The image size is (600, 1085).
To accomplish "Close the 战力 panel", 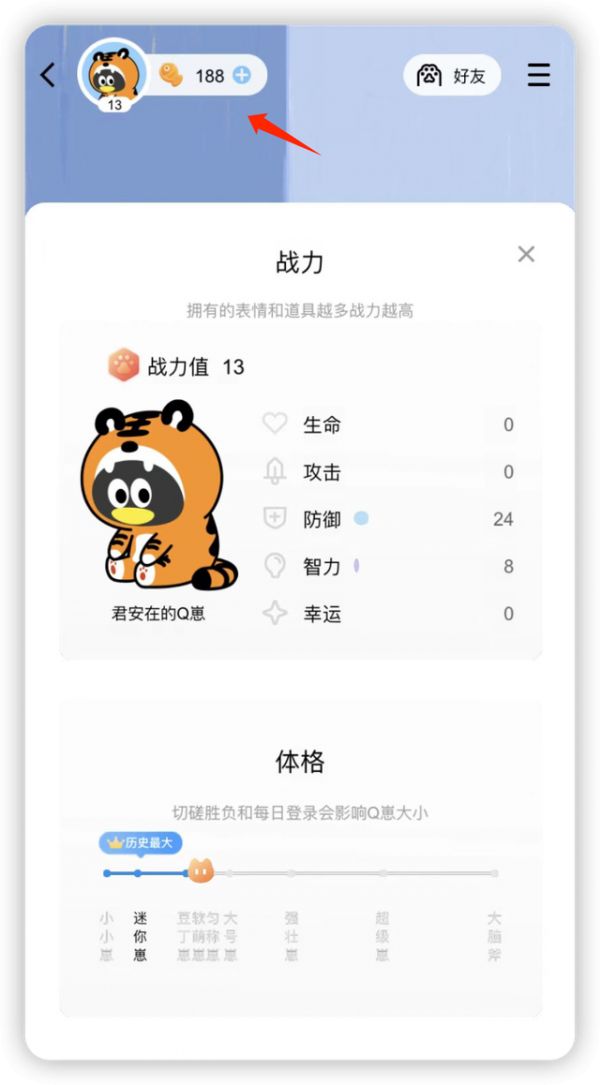I will point(526,254).
